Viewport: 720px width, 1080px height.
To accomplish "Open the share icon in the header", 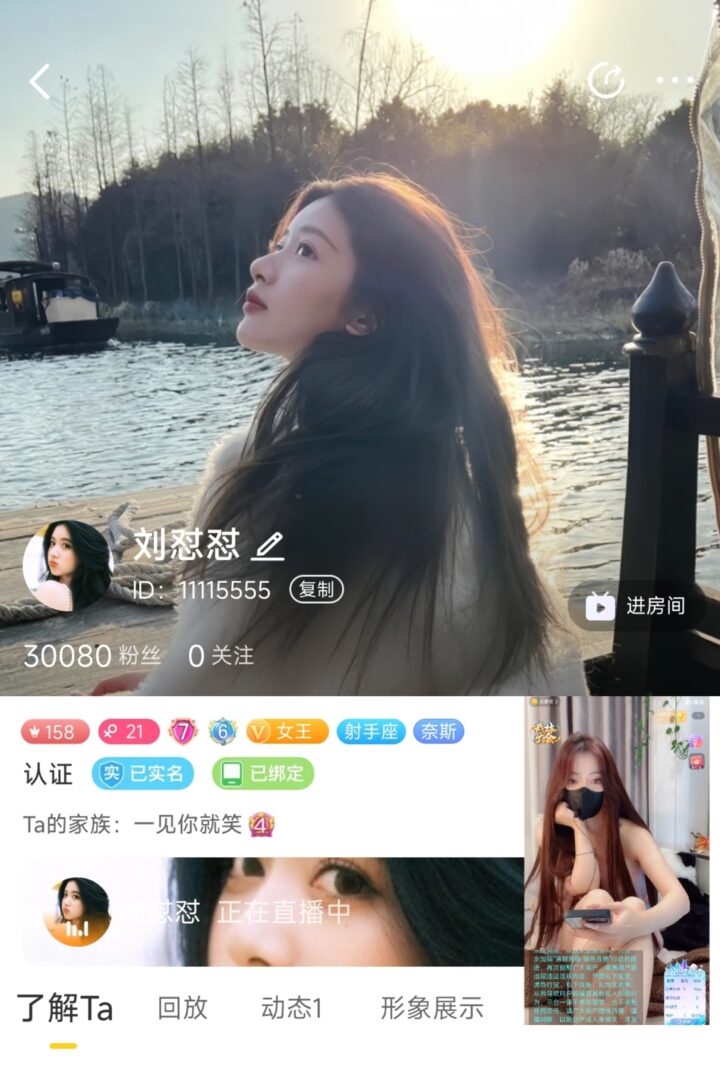I will click(606, 80).
